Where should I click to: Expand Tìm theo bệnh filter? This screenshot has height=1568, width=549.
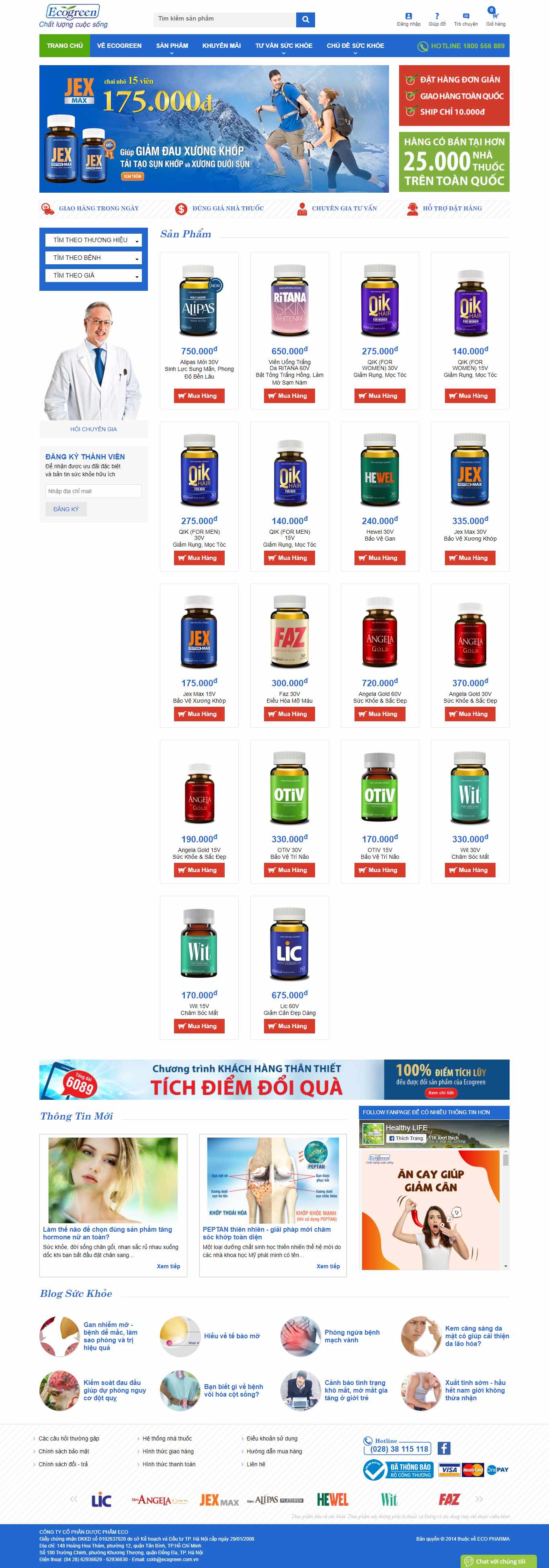pos(93,258)
